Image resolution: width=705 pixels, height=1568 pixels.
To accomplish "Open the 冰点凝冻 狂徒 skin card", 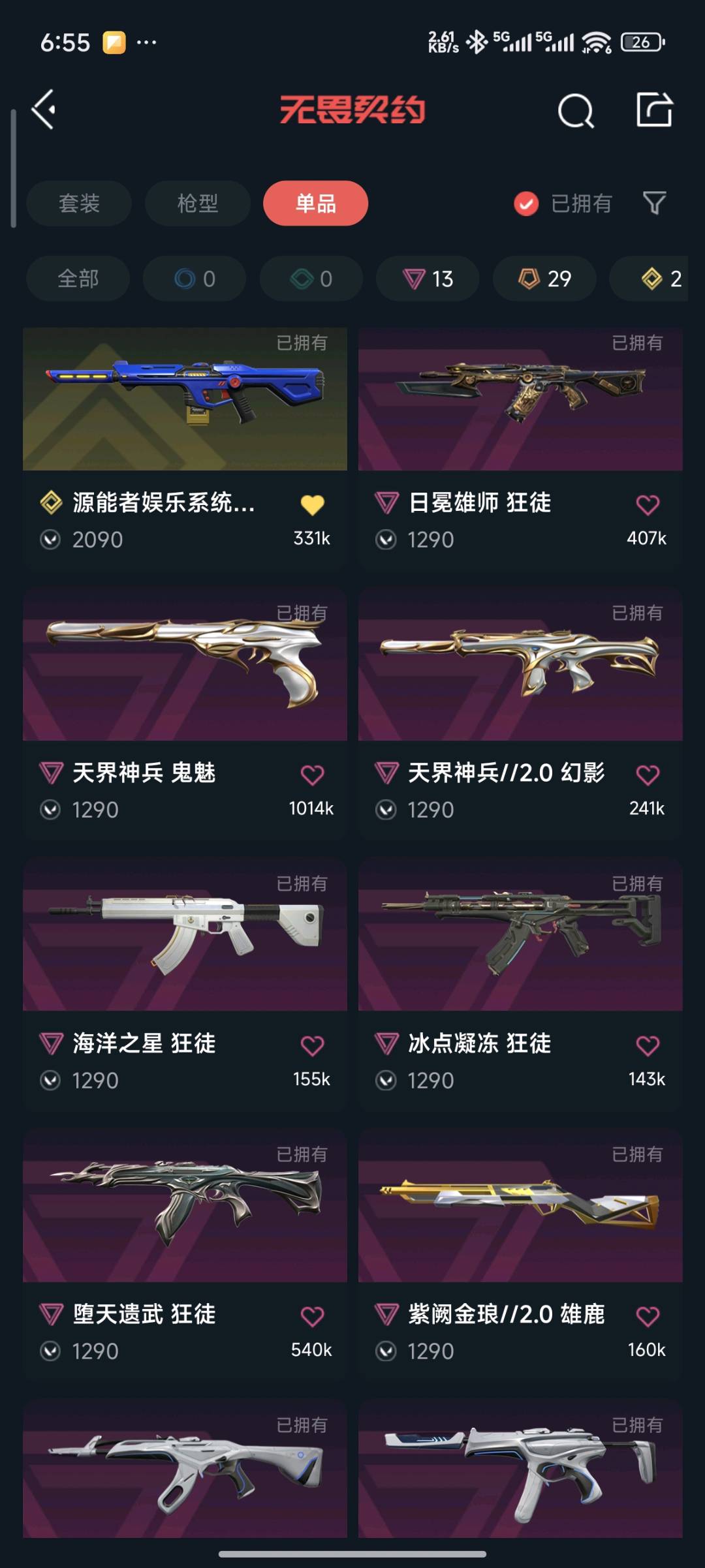I will point(520,985).
